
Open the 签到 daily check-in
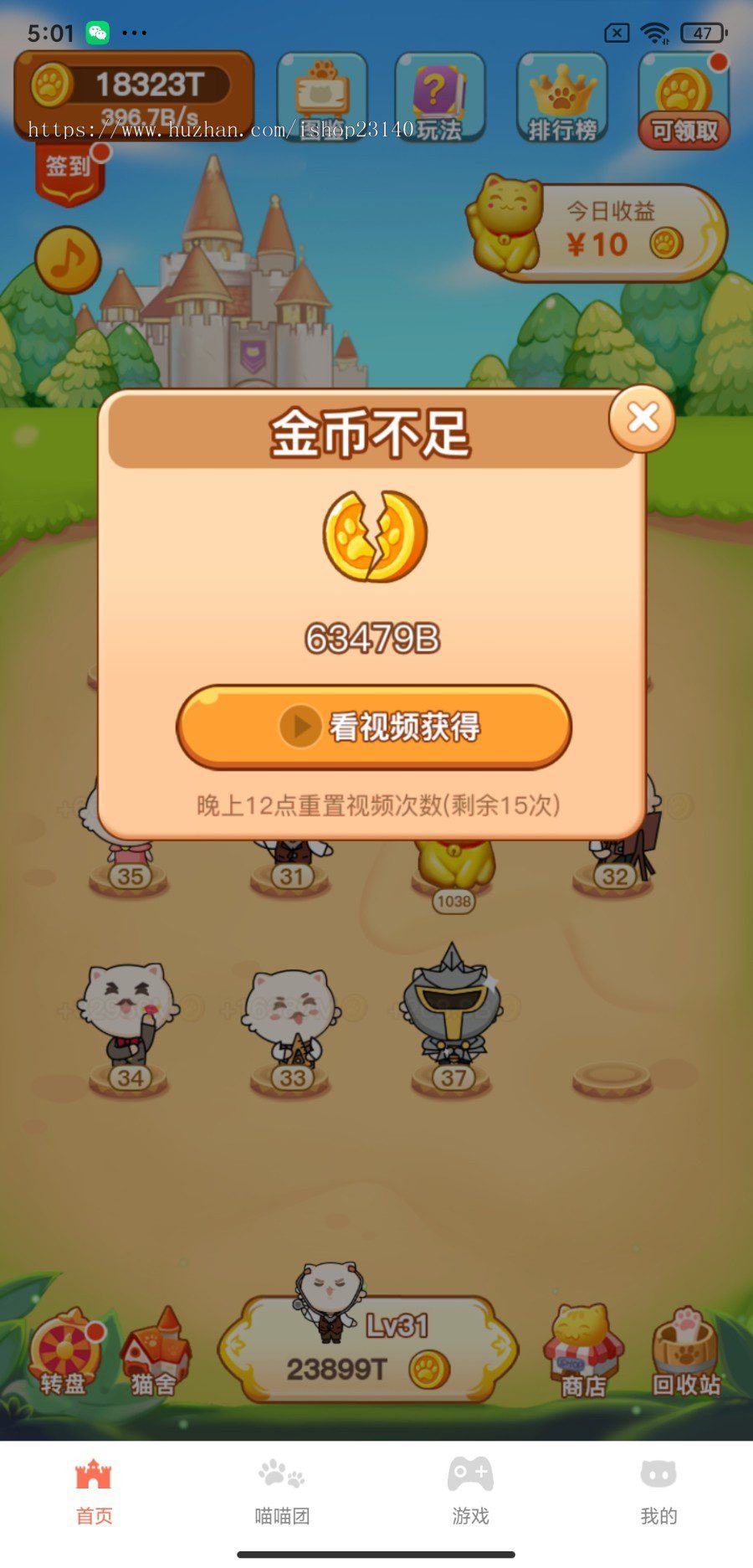point(69,171)
